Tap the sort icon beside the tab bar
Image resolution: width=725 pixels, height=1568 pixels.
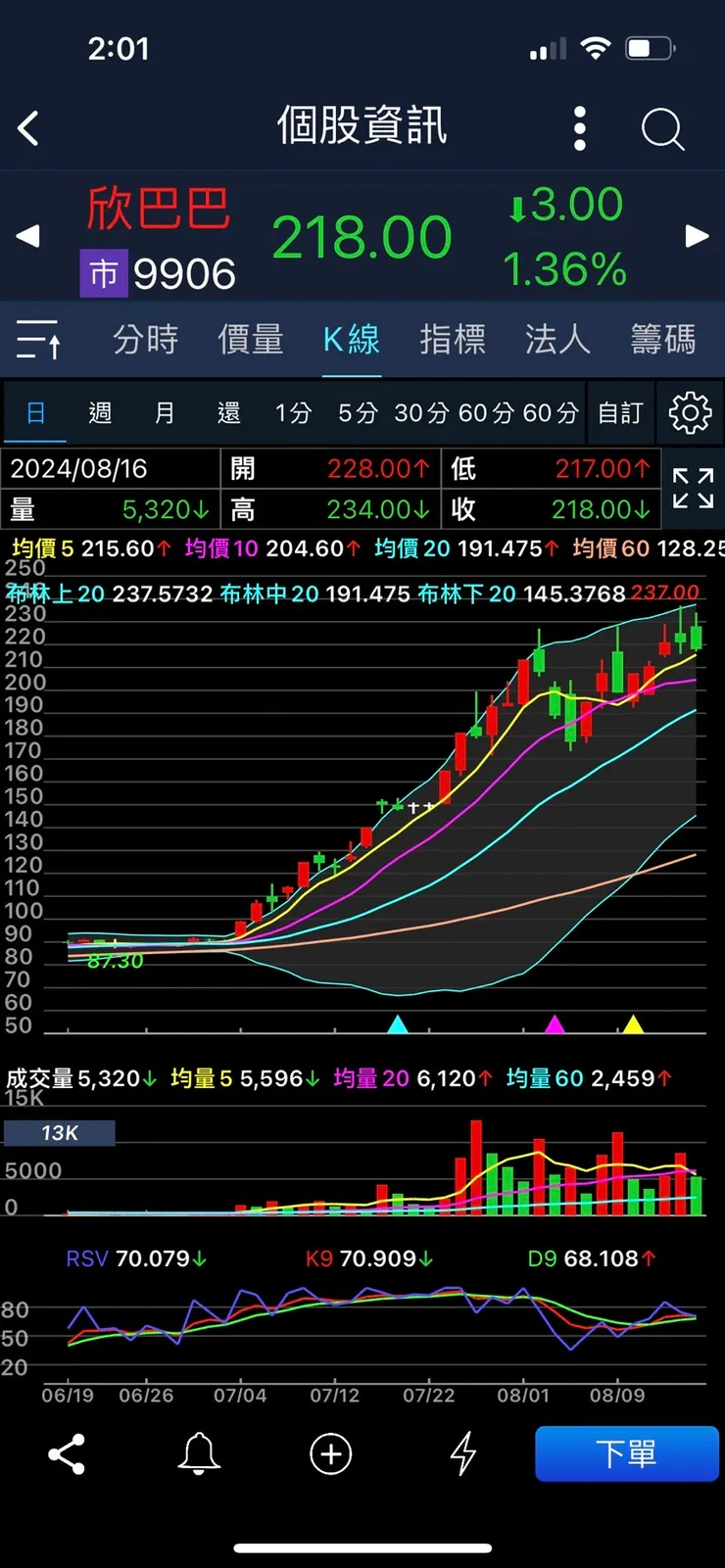(x=37, y=338)
